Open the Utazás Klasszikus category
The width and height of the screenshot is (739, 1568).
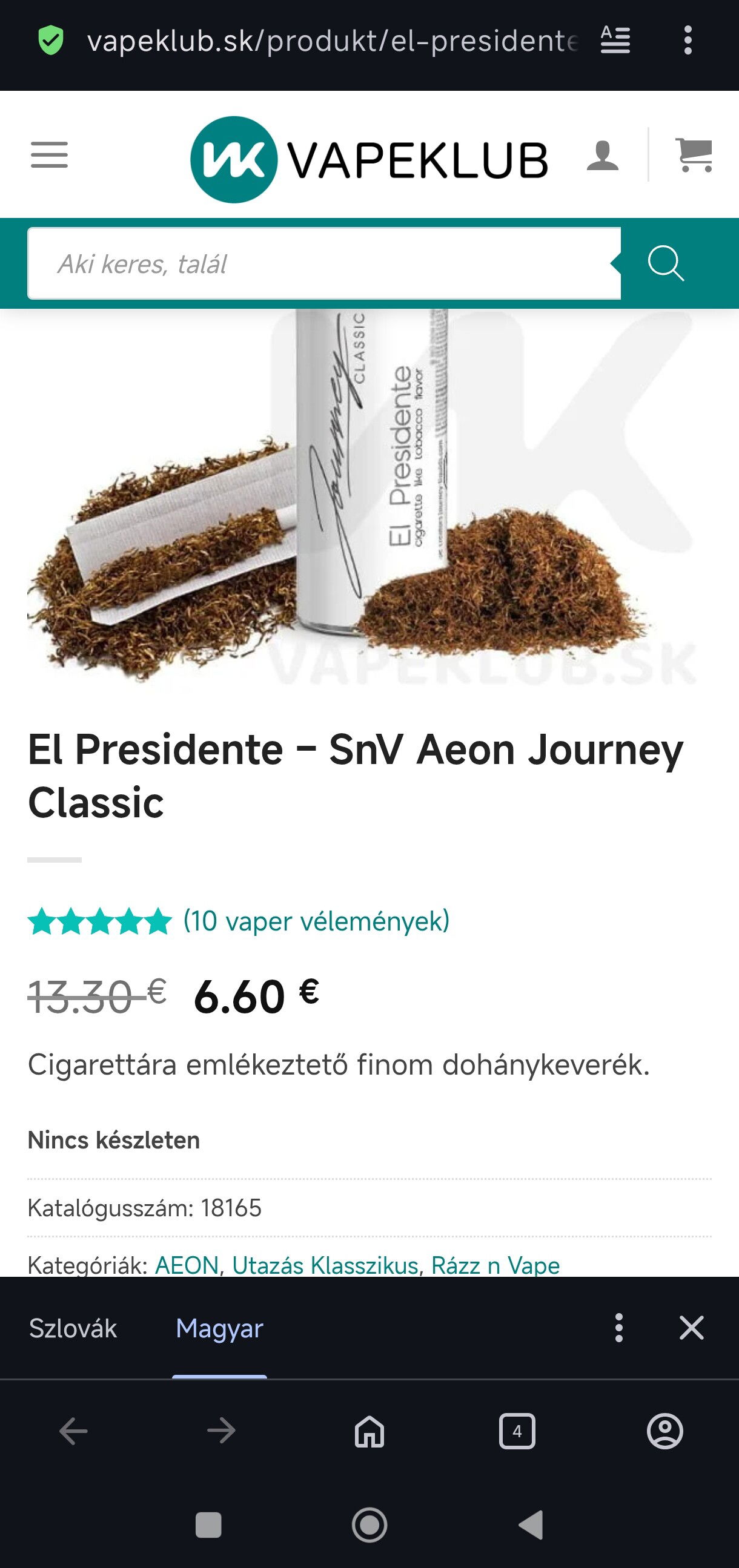click(325, 1265)
